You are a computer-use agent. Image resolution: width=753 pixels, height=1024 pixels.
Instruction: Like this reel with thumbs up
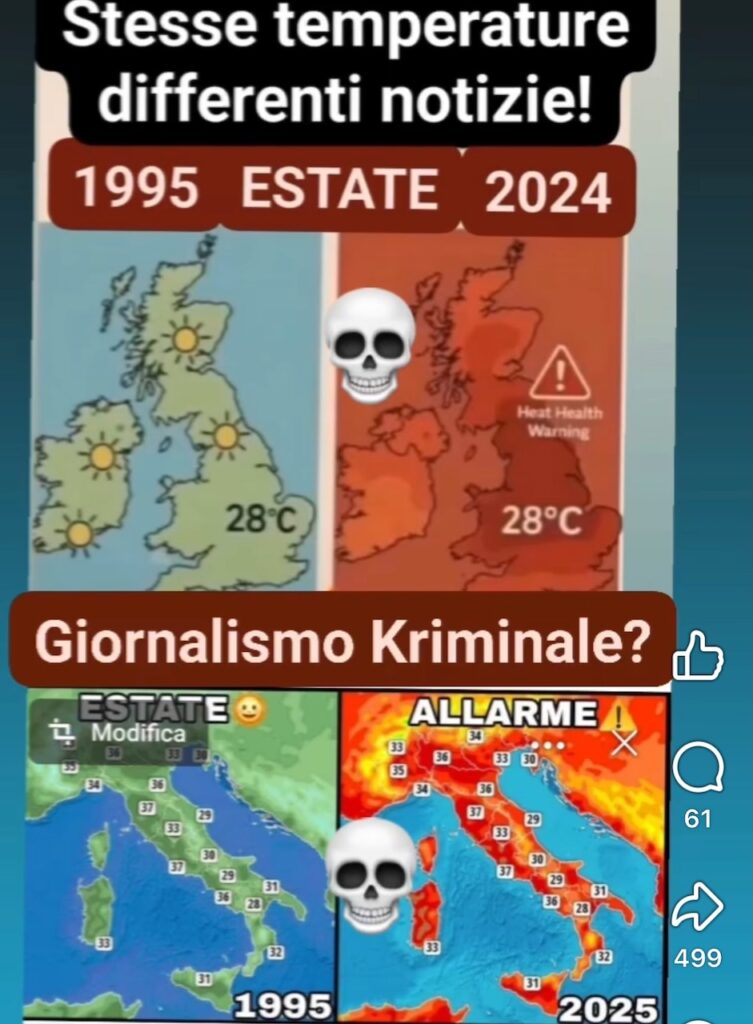coord(698,655)
